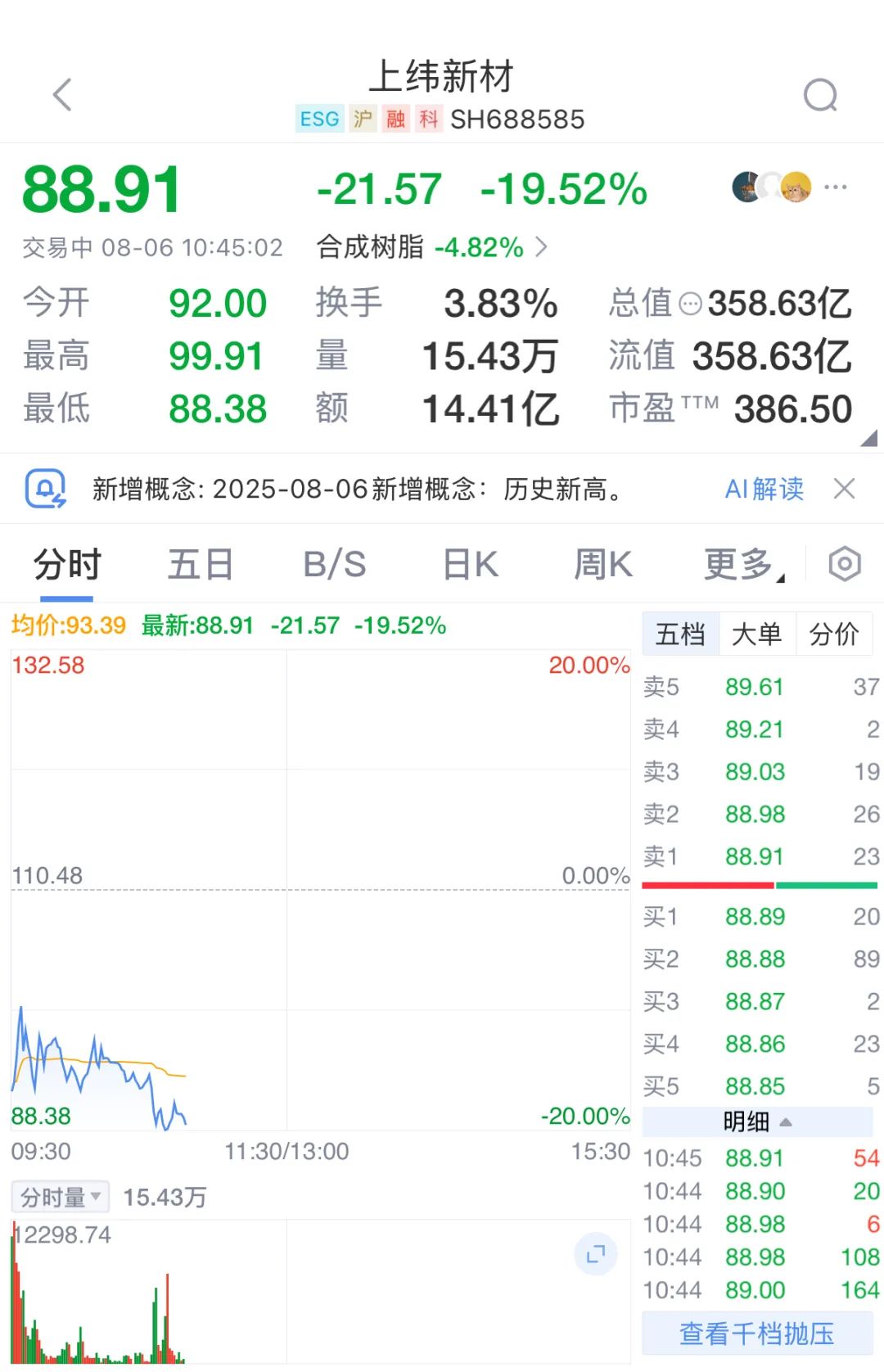Screen dimensions: 884x1372
Task: Go back using the top-left arrow
Action: coord(62,95)
